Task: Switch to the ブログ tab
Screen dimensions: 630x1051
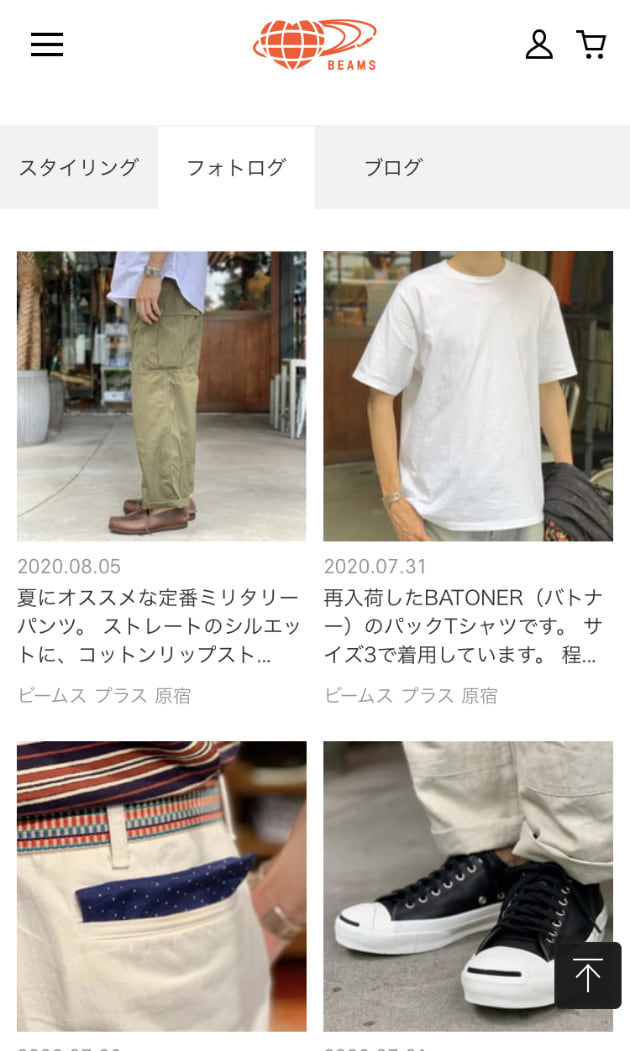Action: 393,168
